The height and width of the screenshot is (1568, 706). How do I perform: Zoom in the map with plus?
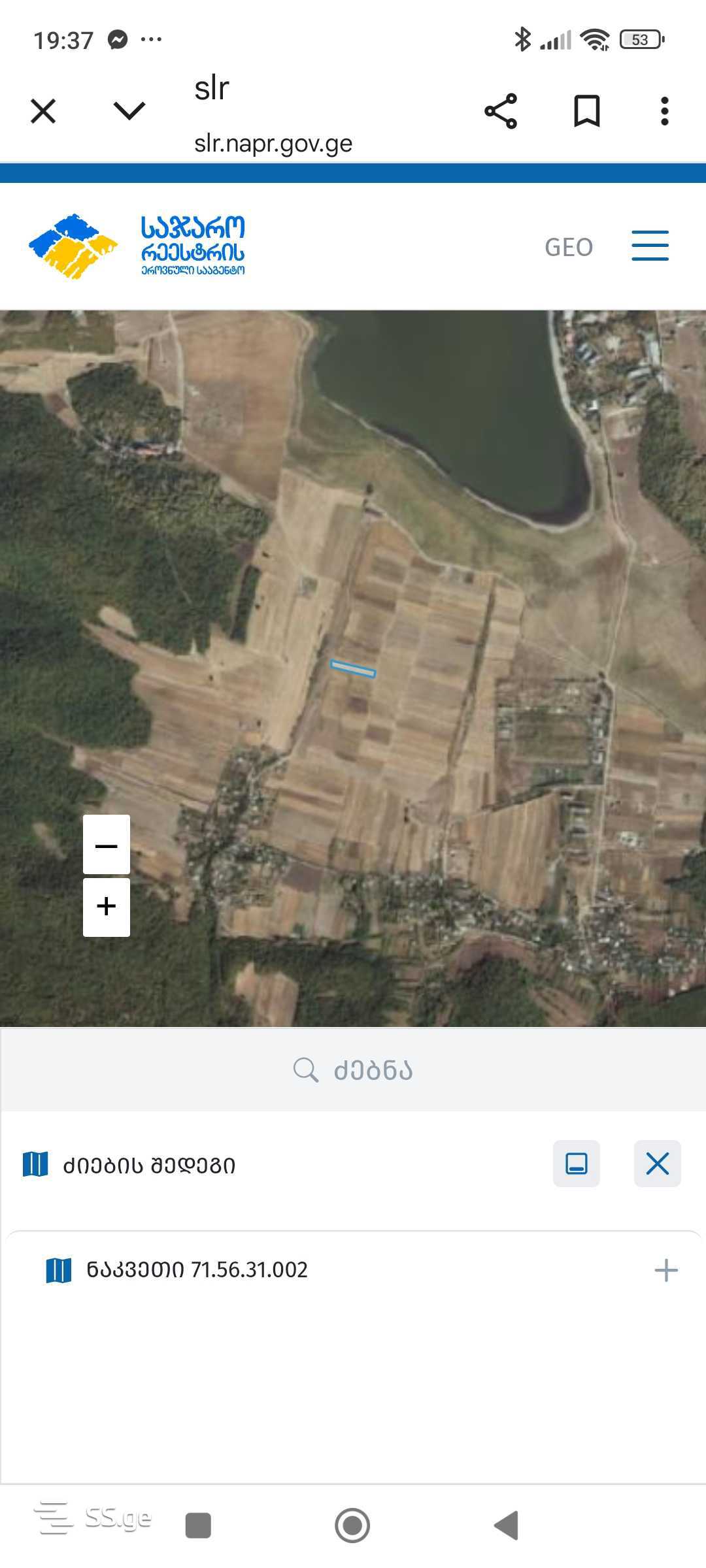click(x=107, y=907)
